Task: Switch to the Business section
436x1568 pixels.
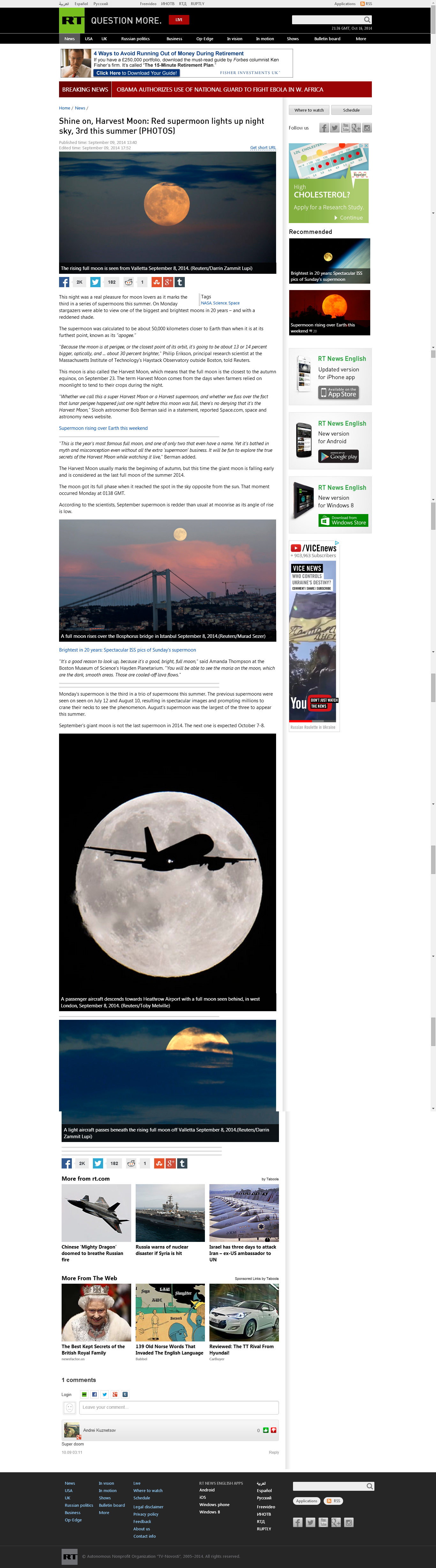Action: pos(174,39)
